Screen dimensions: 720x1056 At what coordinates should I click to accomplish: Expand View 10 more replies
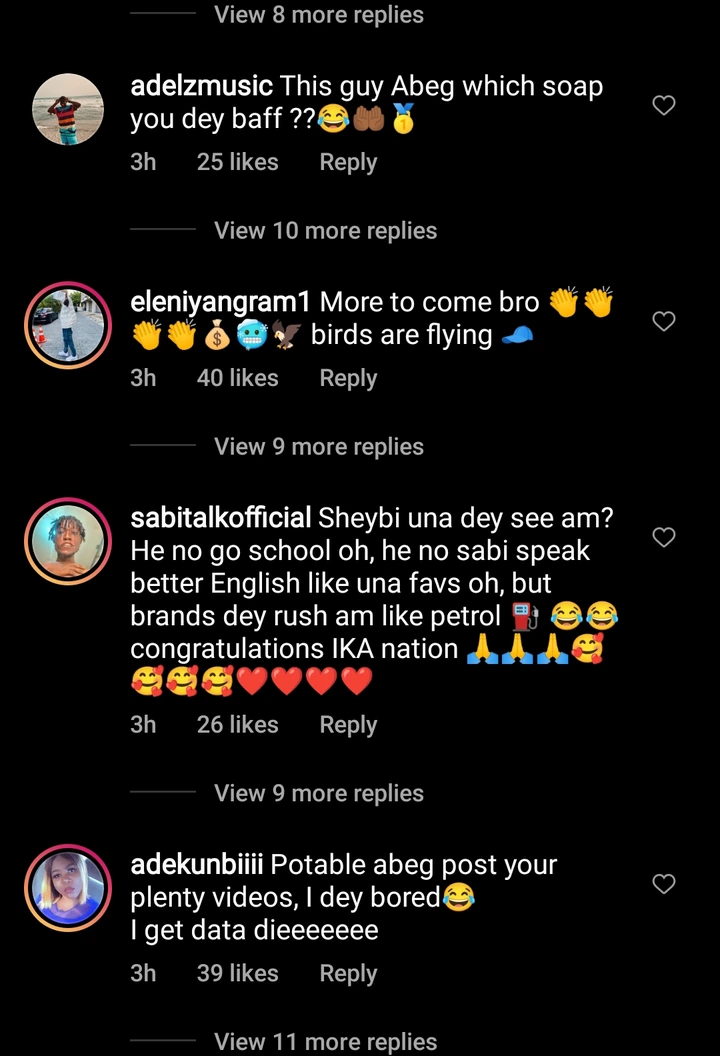[x=325, y=231]
